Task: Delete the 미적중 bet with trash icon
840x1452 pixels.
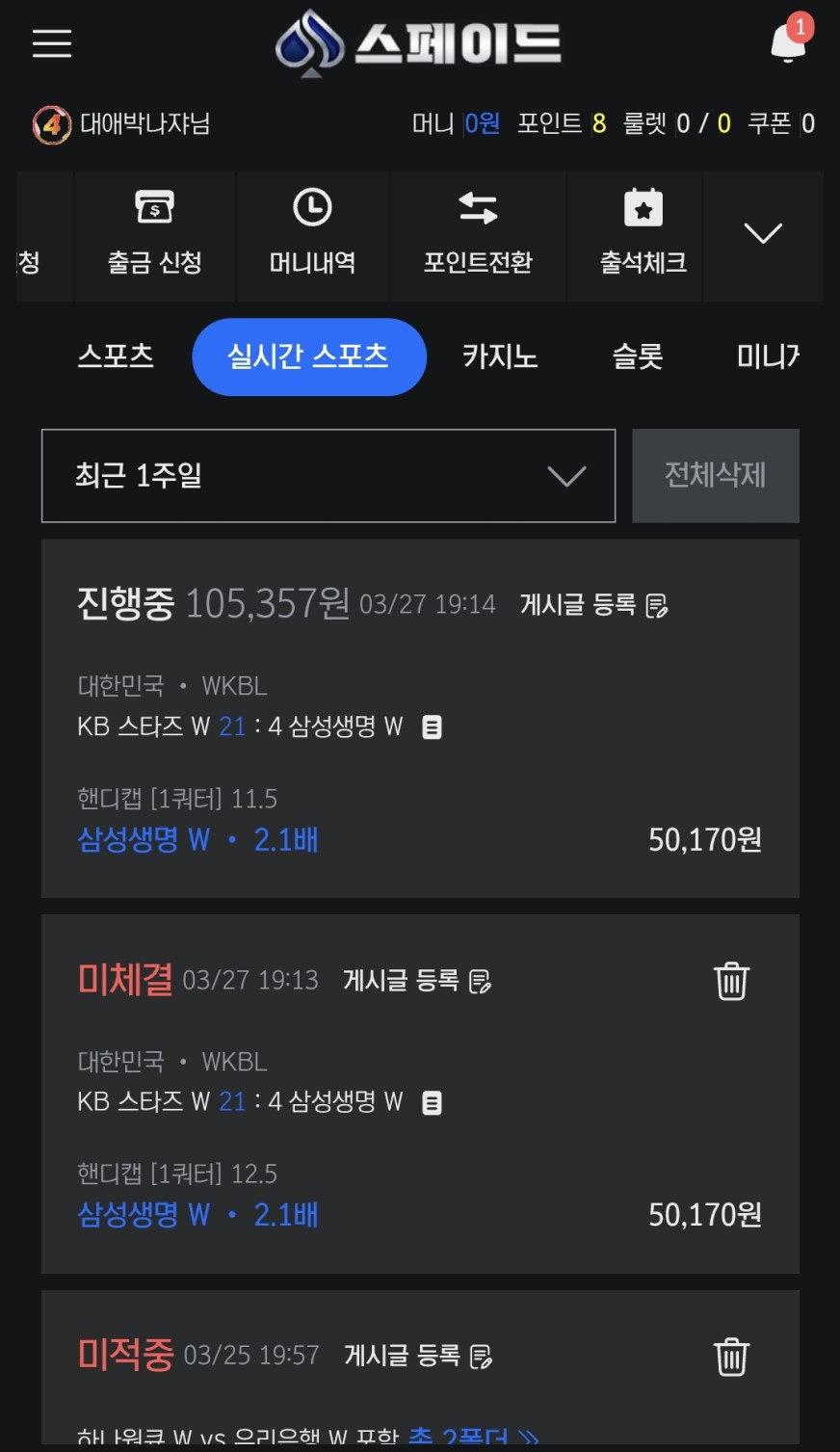Action: 731,1357
